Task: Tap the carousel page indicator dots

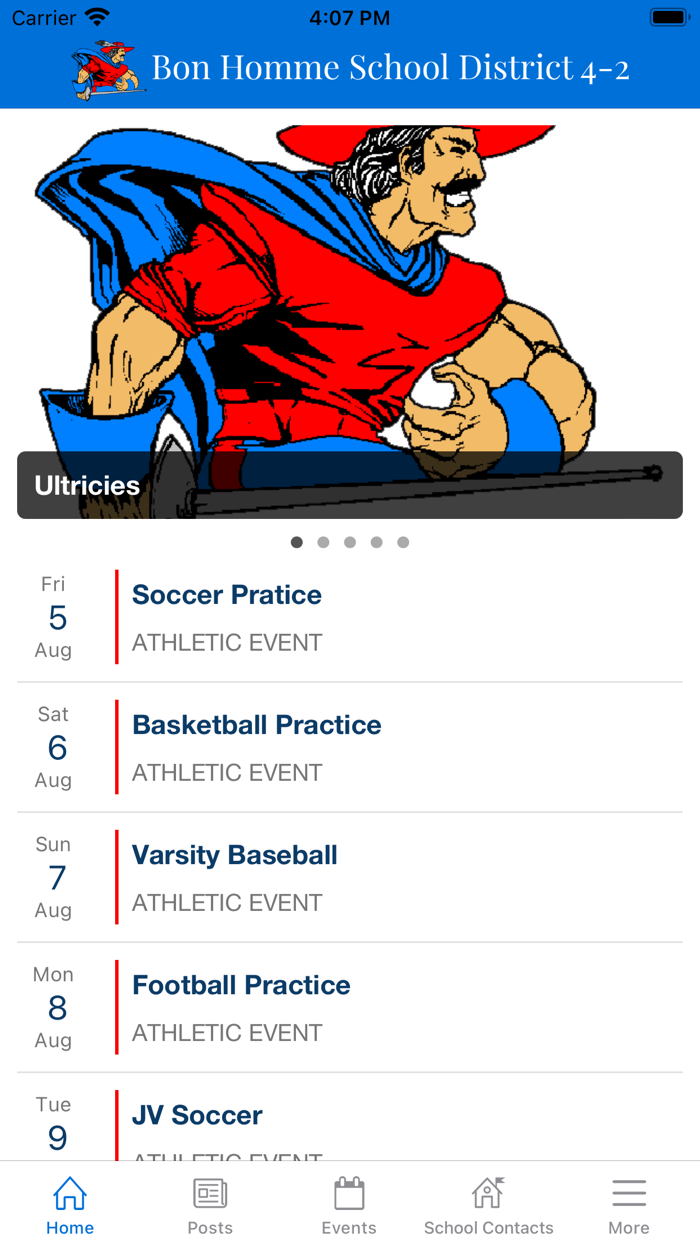Action: (x=350, y=542)
